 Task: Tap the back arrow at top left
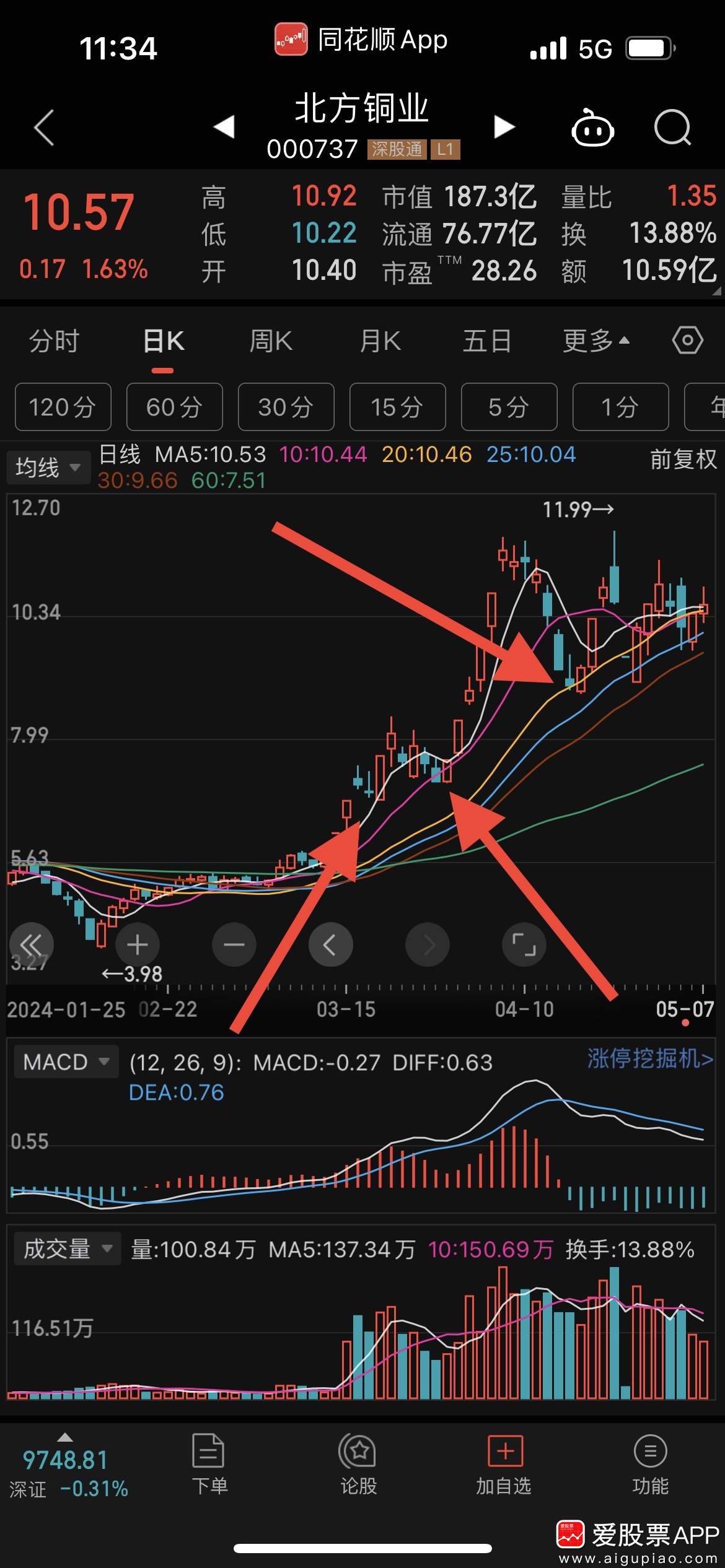[x=42, y=127]
